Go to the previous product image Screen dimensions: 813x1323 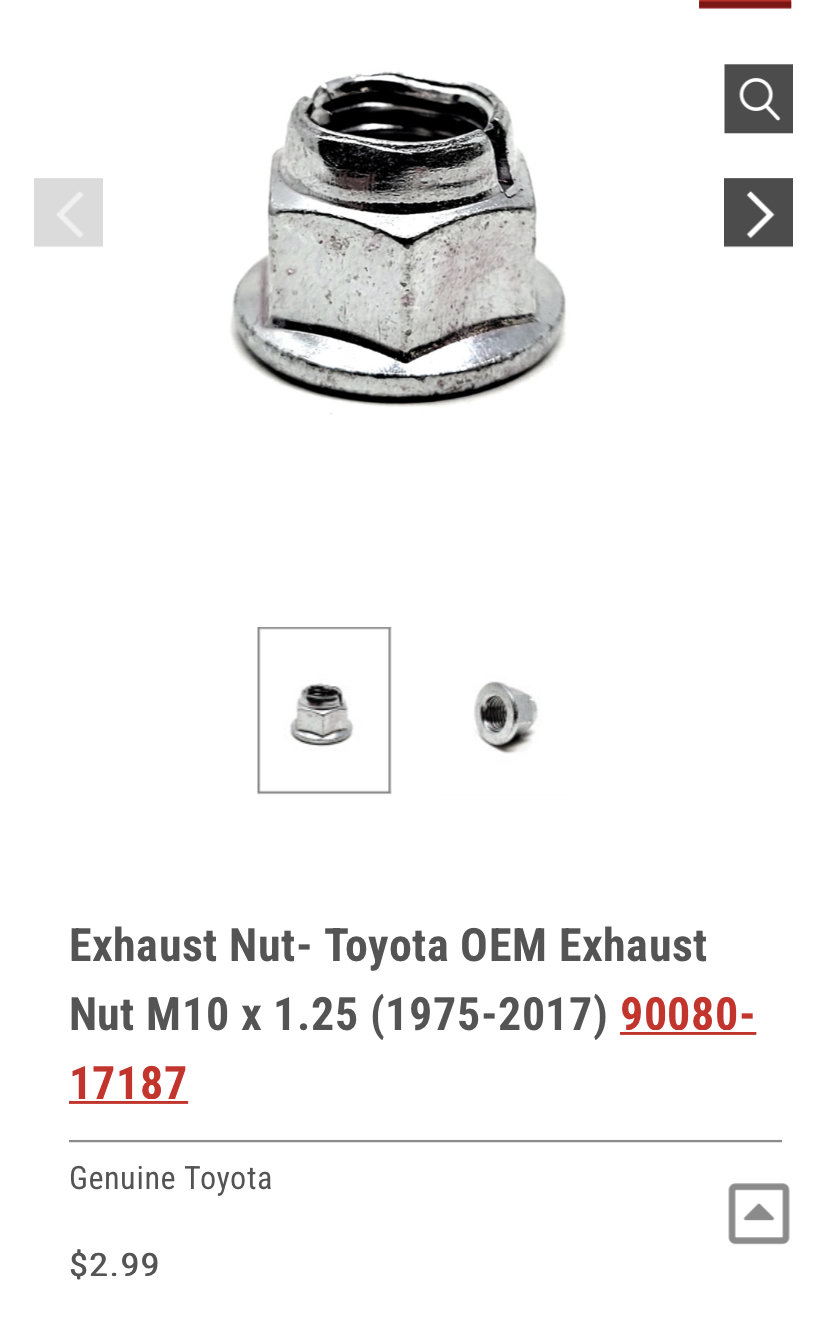68,213
